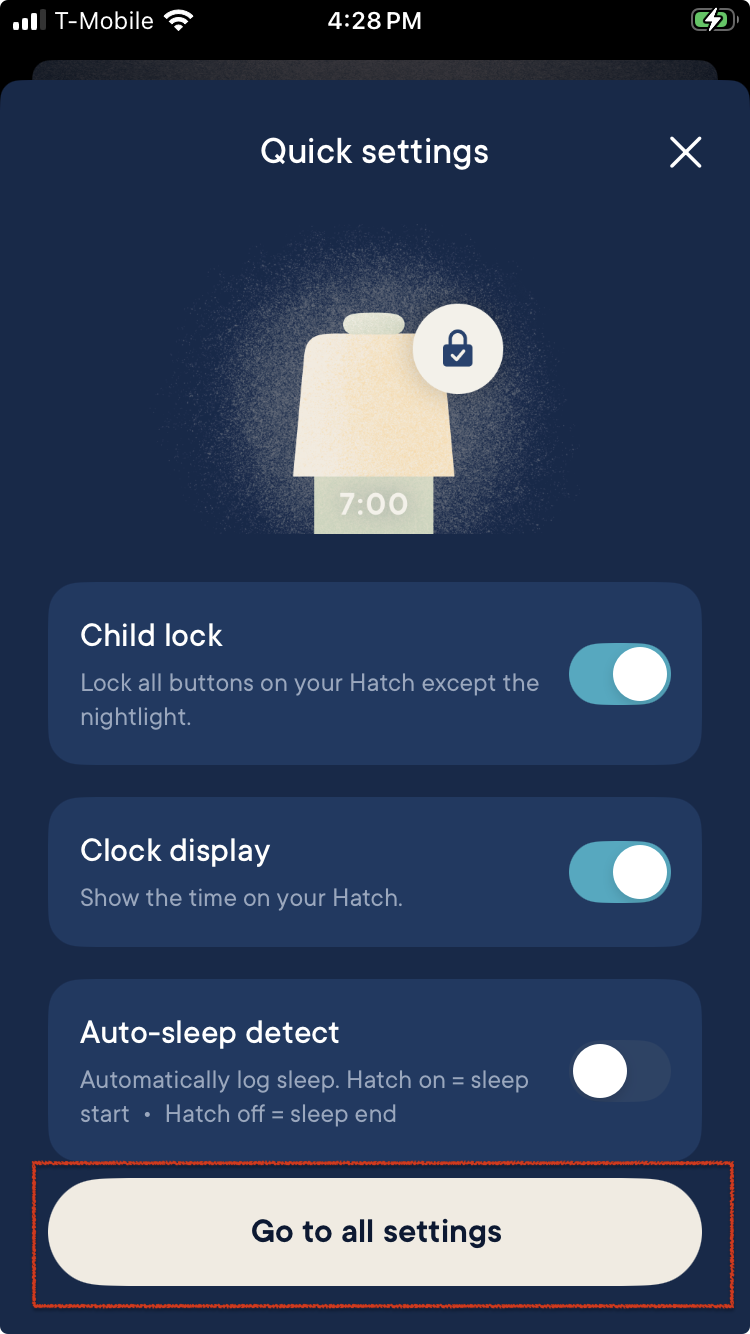The width and height of the screenshot is (750, 1334).
Task: Go to all settings
Action: coord(375,1231)
